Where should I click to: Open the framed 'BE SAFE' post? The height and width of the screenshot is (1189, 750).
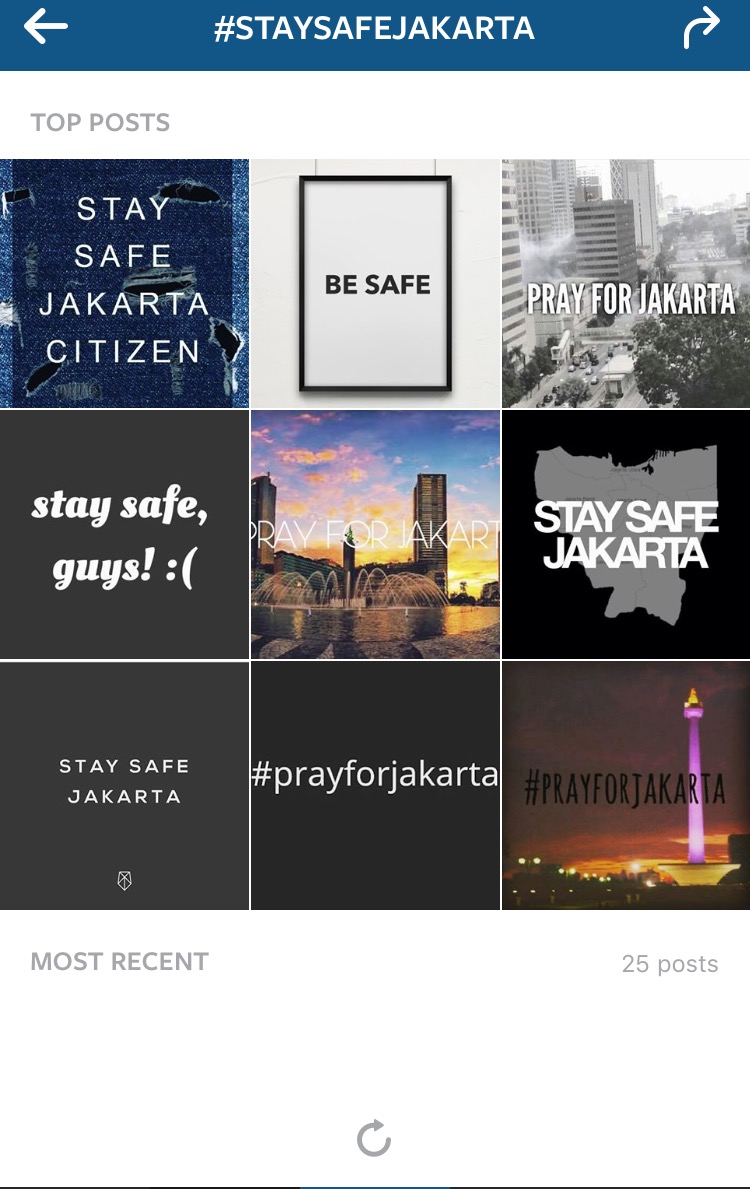(x=375, y=283)
